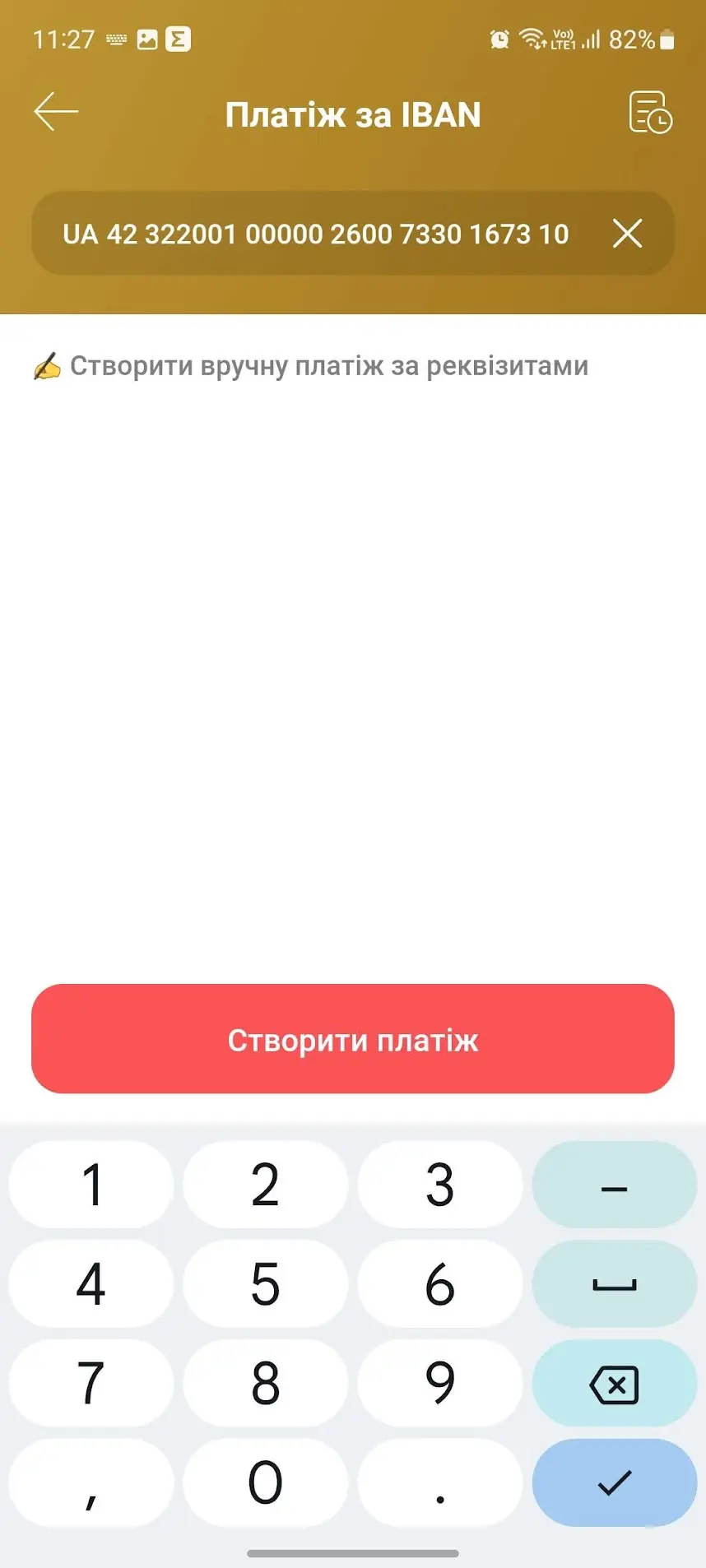Tap the red Створити платіж button

click(353, 1039)
